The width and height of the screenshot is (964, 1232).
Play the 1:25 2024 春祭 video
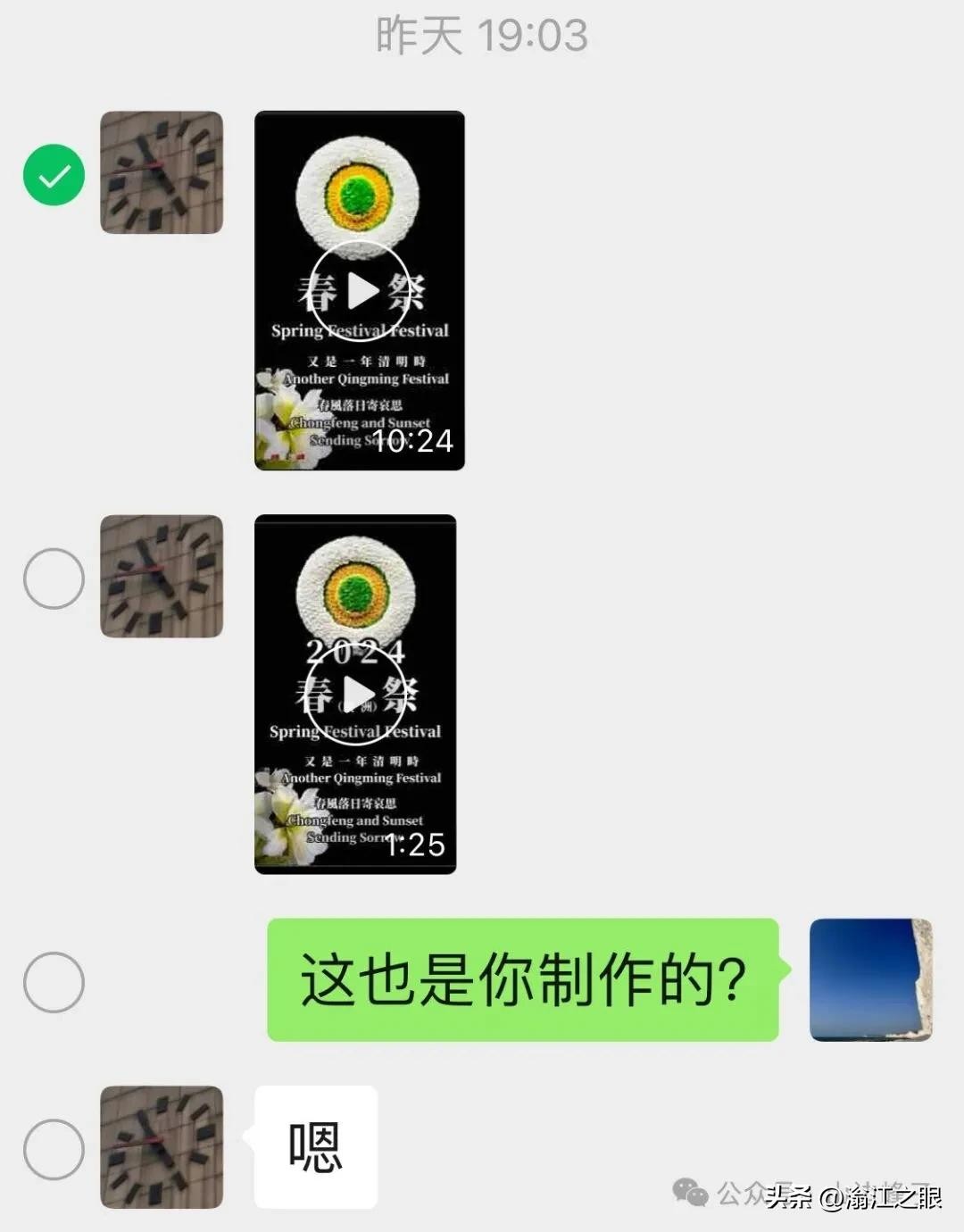coord(355,694)
